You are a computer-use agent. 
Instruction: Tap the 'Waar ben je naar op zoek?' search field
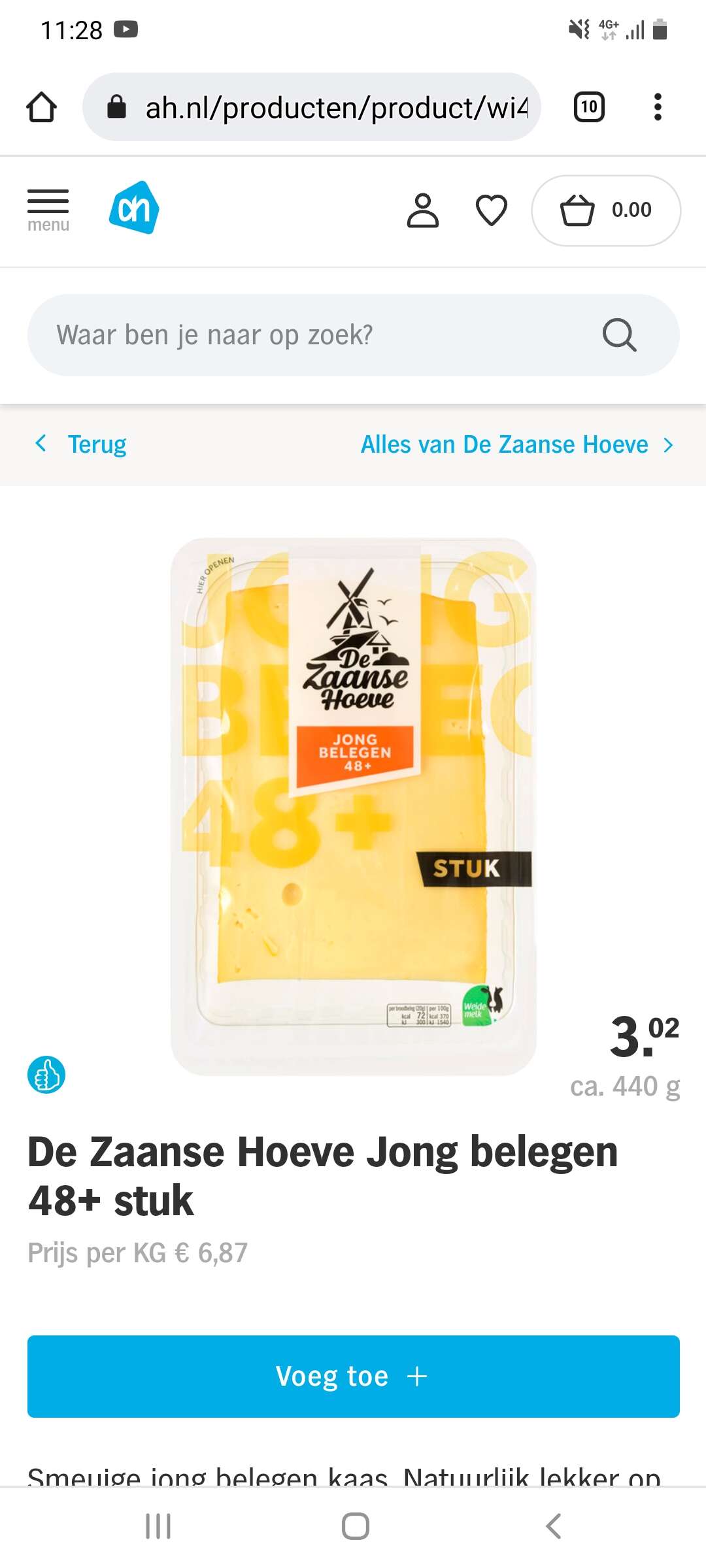353,335
